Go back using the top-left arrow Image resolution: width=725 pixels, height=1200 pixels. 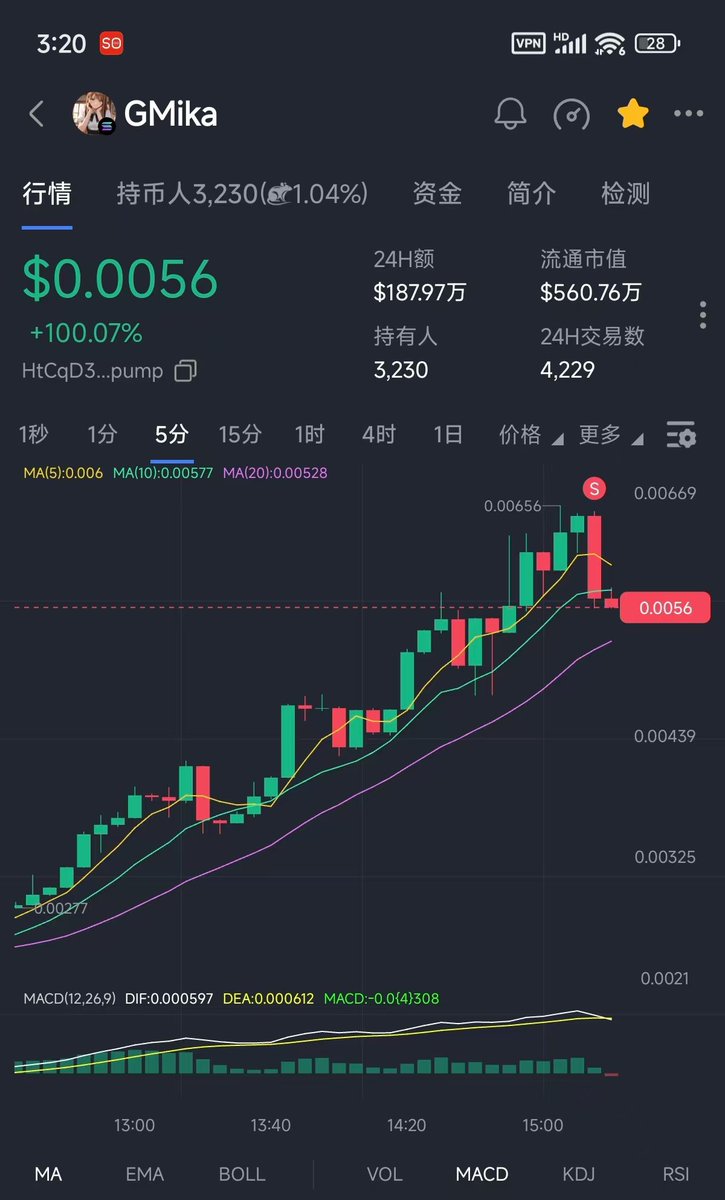pos(36,114)
